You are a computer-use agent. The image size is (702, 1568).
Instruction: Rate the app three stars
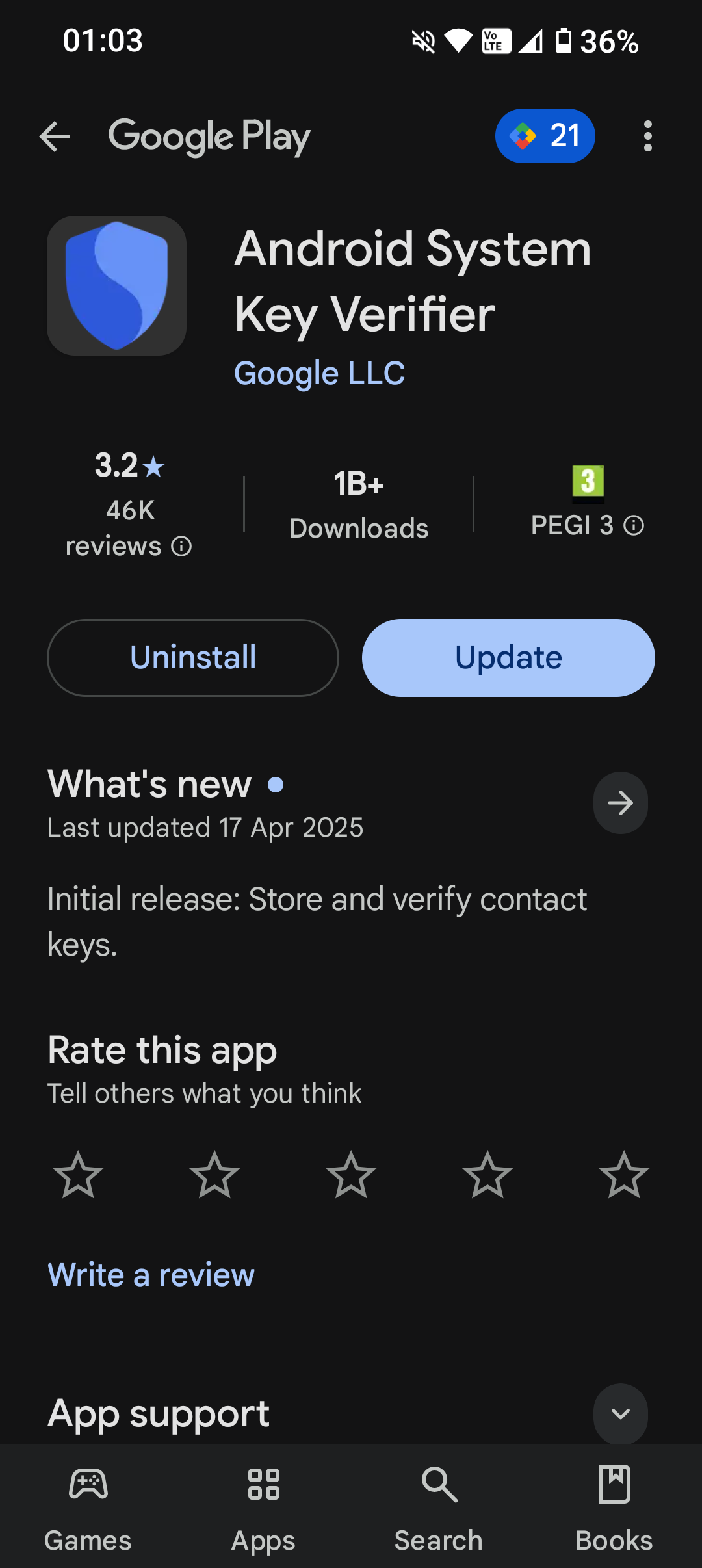(351, 1175)
